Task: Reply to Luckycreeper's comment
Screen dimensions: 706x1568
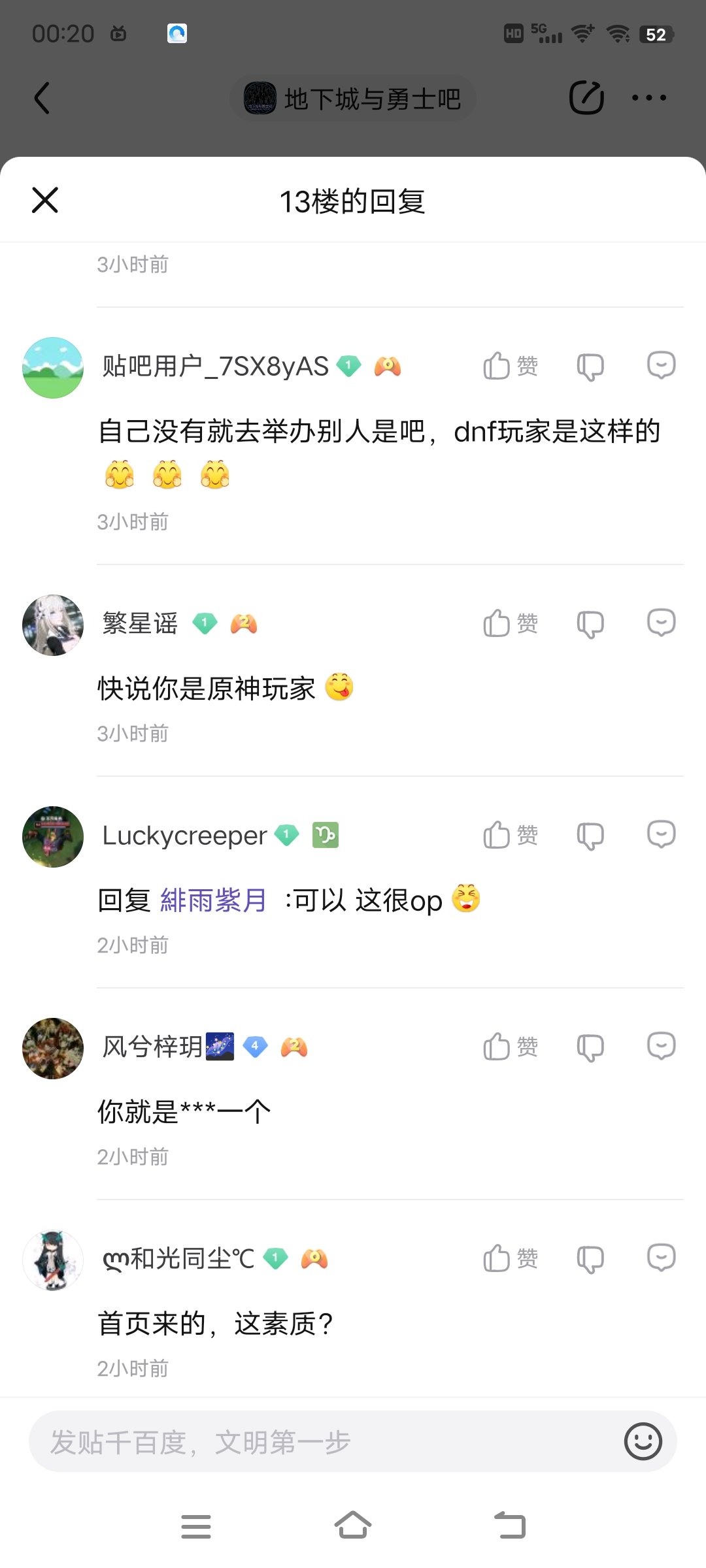Action: pyautogui.click(x=661, y=834)
